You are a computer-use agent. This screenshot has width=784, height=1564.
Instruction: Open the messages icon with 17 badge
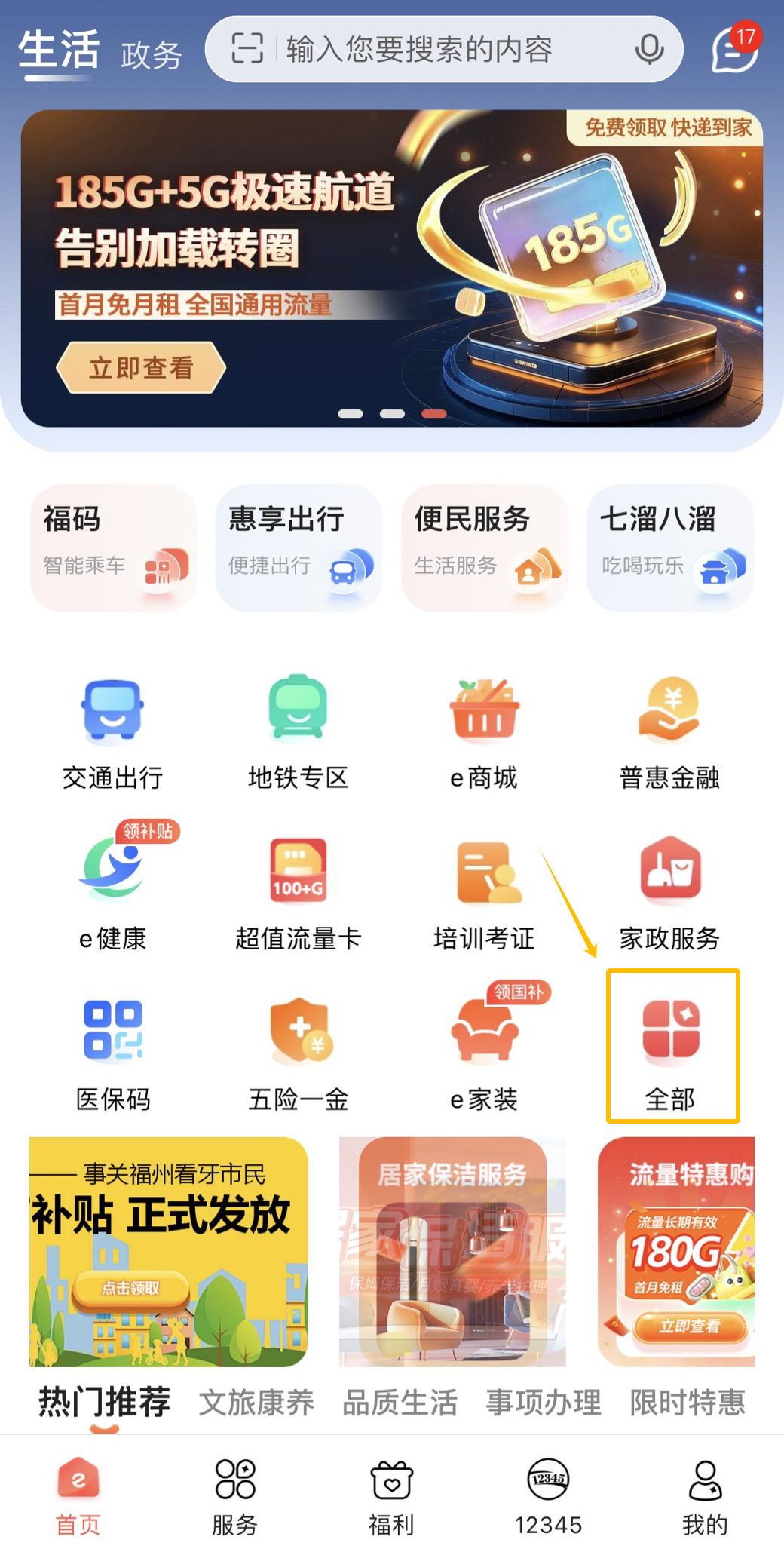[734, 50]
